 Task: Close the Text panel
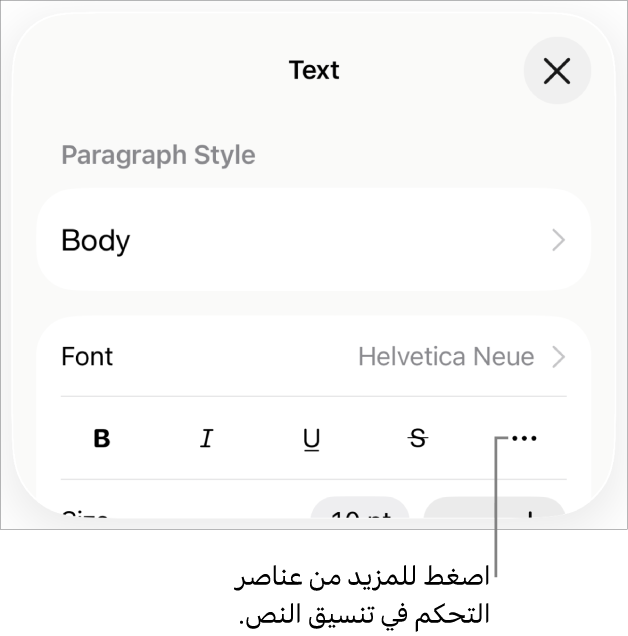[556, 71]
